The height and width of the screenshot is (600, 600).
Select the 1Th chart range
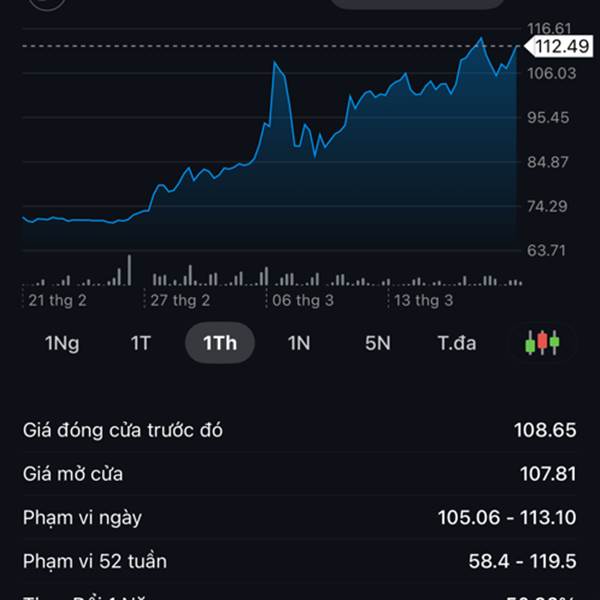(220, 343)
